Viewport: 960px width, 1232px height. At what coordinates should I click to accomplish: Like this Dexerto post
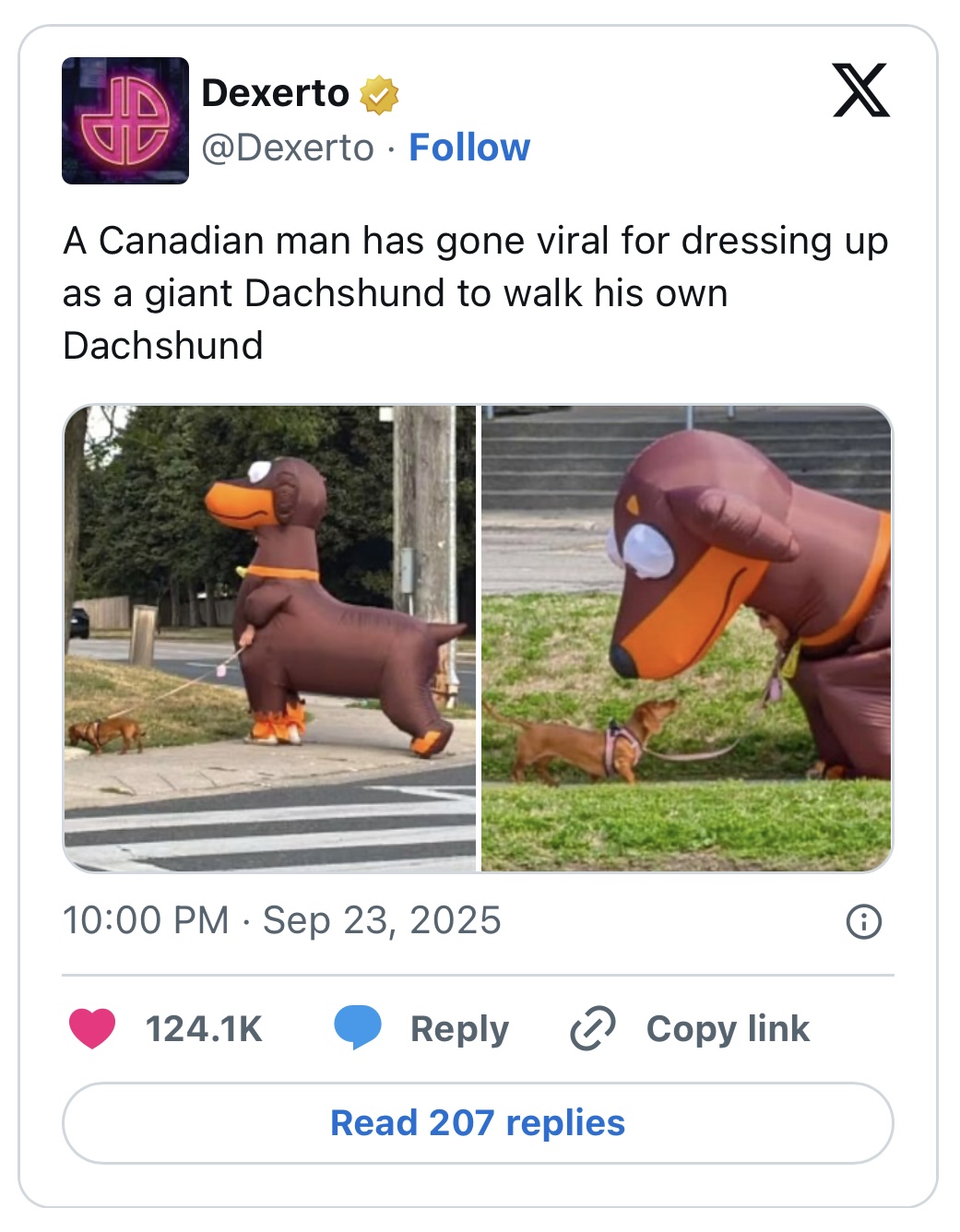tap(93, 1028)
